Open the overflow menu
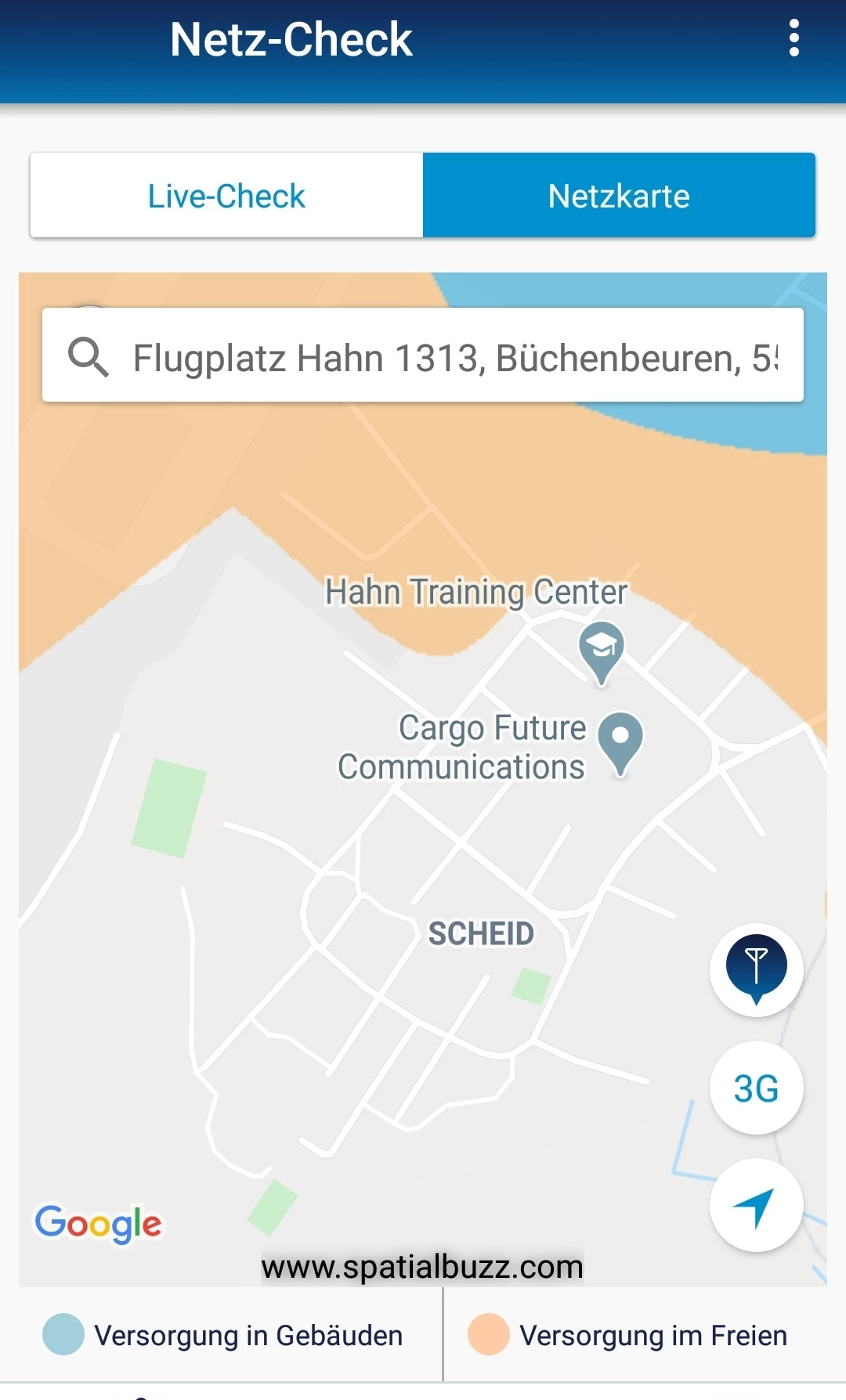This screenshot has height=1400, width=846. [x=794, y=38]
